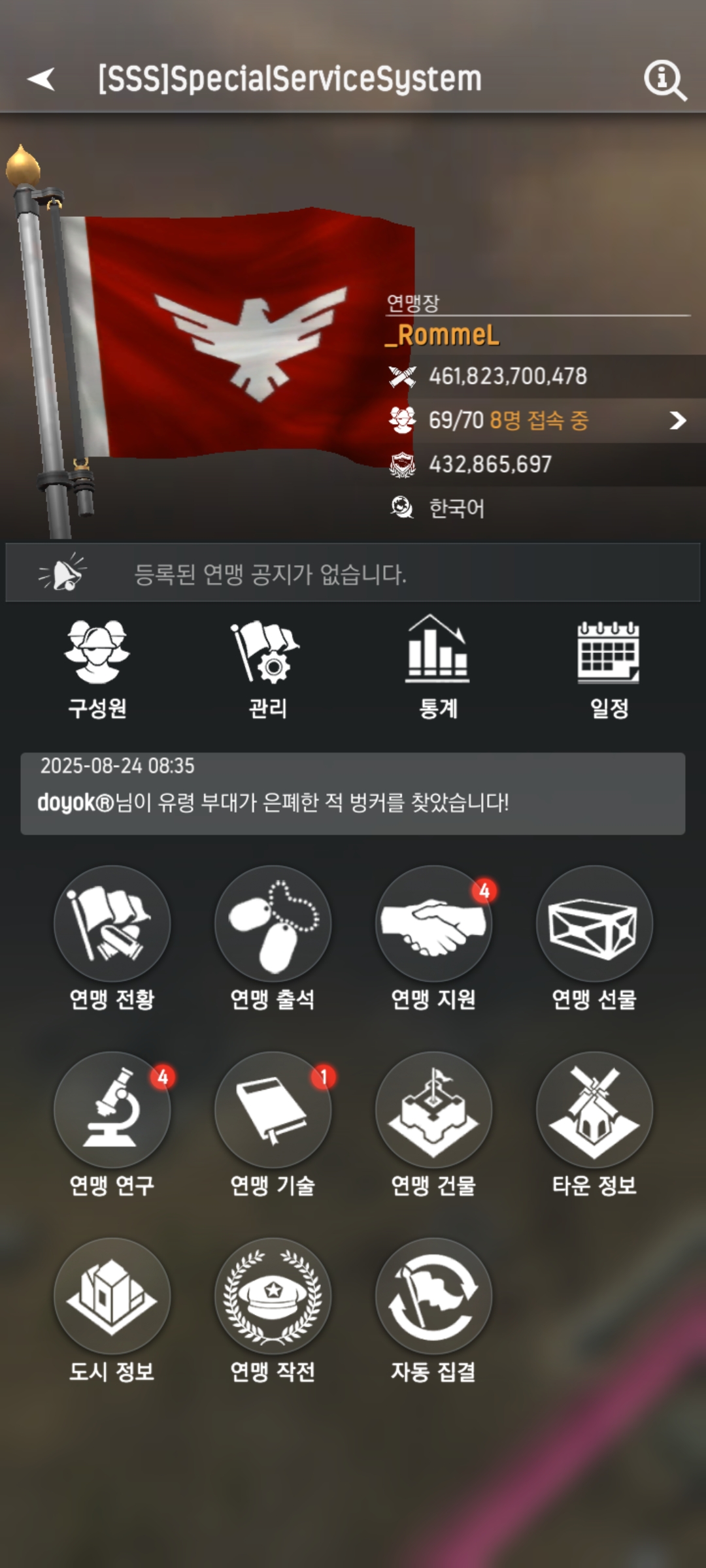Image resolution: width=706 pixels, height=1568 pixels.
Task: Go back using the top-left arrow
Action: pos(41,79)
